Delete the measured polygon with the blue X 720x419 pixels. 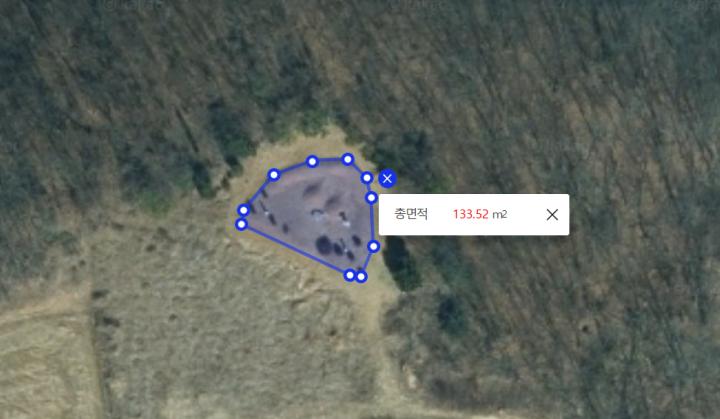click(x=388, y=178)
